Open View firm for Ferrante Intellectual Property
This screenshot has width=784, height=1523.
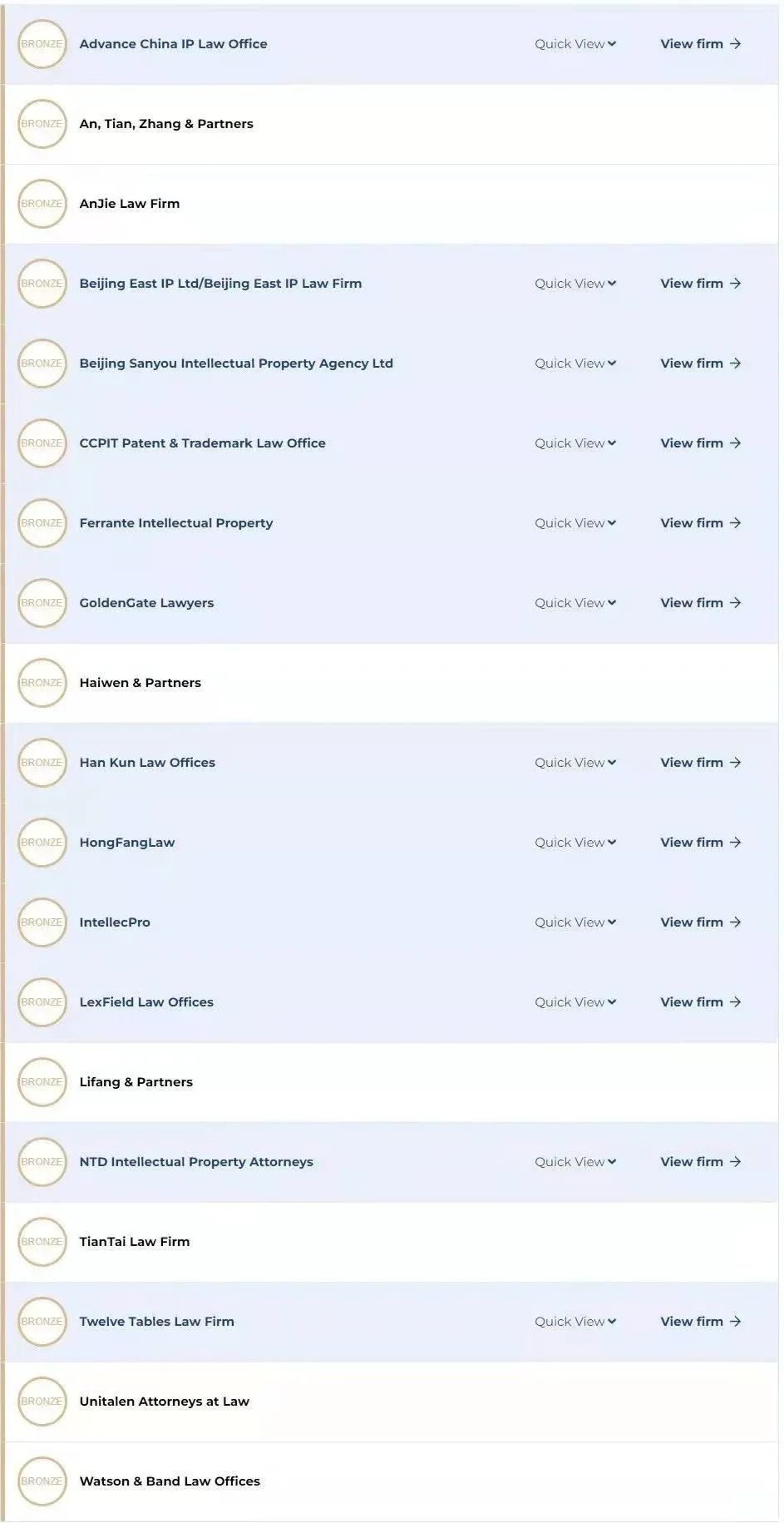point(700,523)
